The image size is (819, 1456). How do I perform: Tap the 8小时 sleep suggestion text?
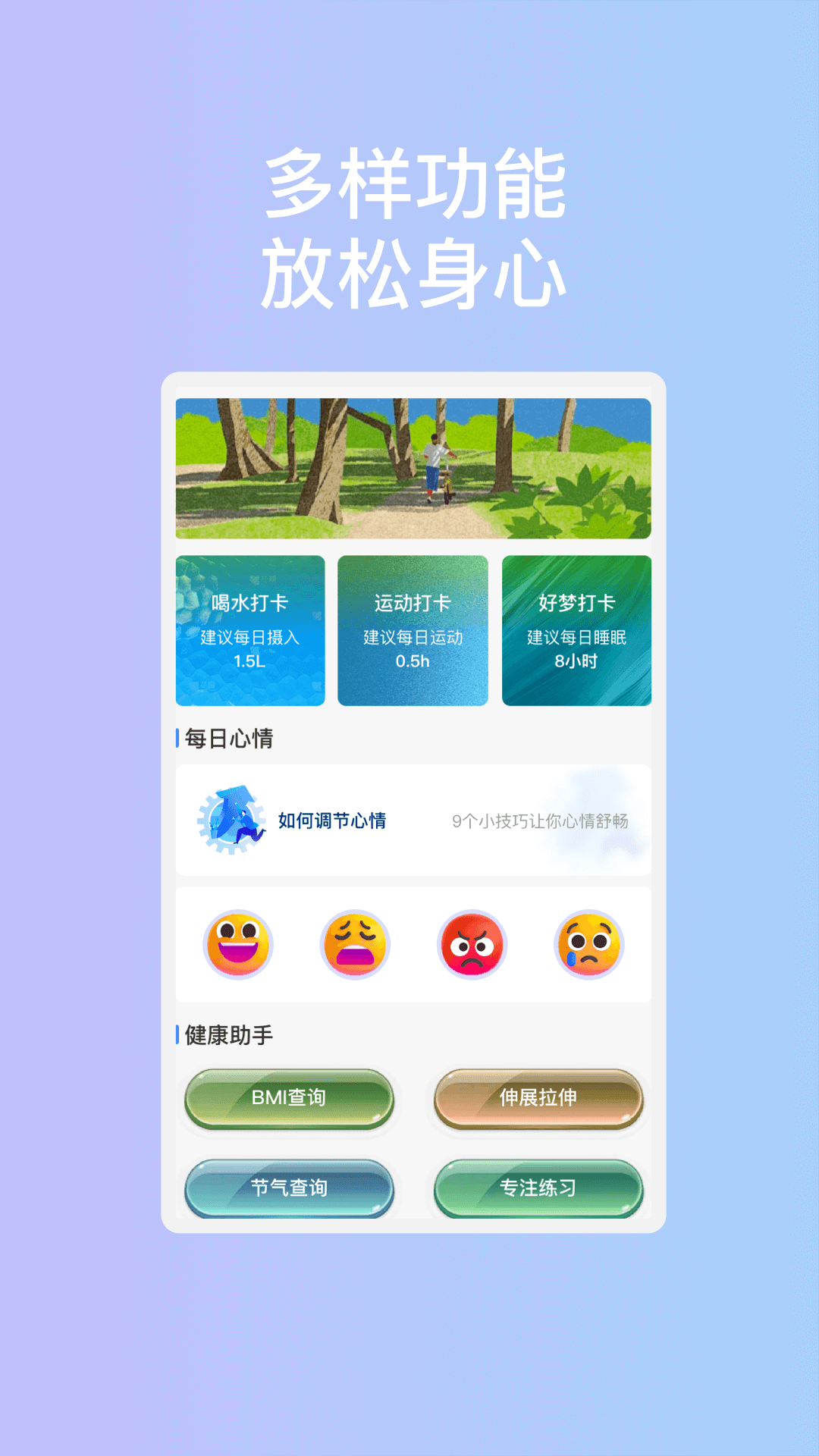coord(576,661)
